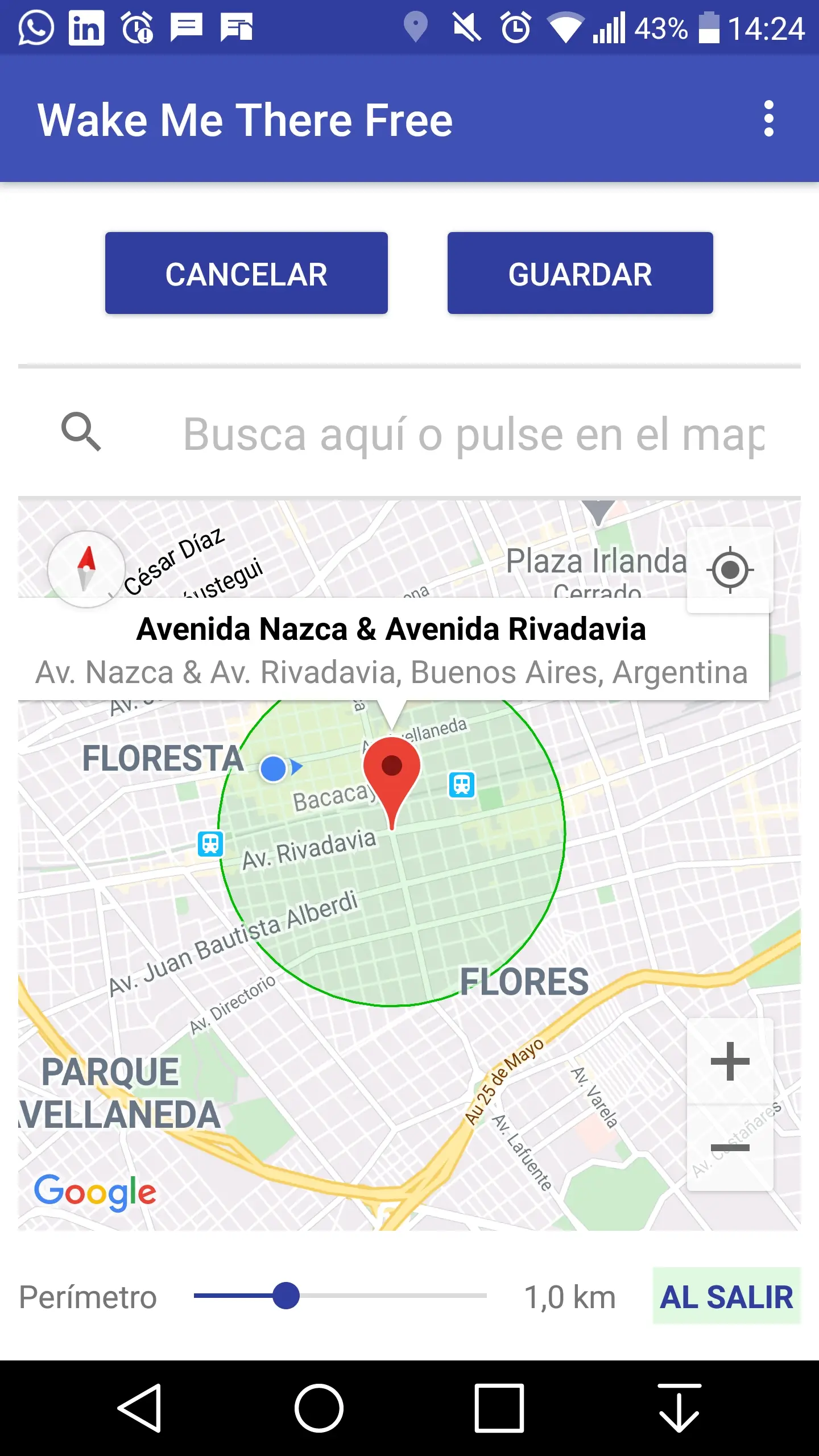819x1456 pixels.
Task: Toggle the AL SALIR option
Action: [726, 1297]
